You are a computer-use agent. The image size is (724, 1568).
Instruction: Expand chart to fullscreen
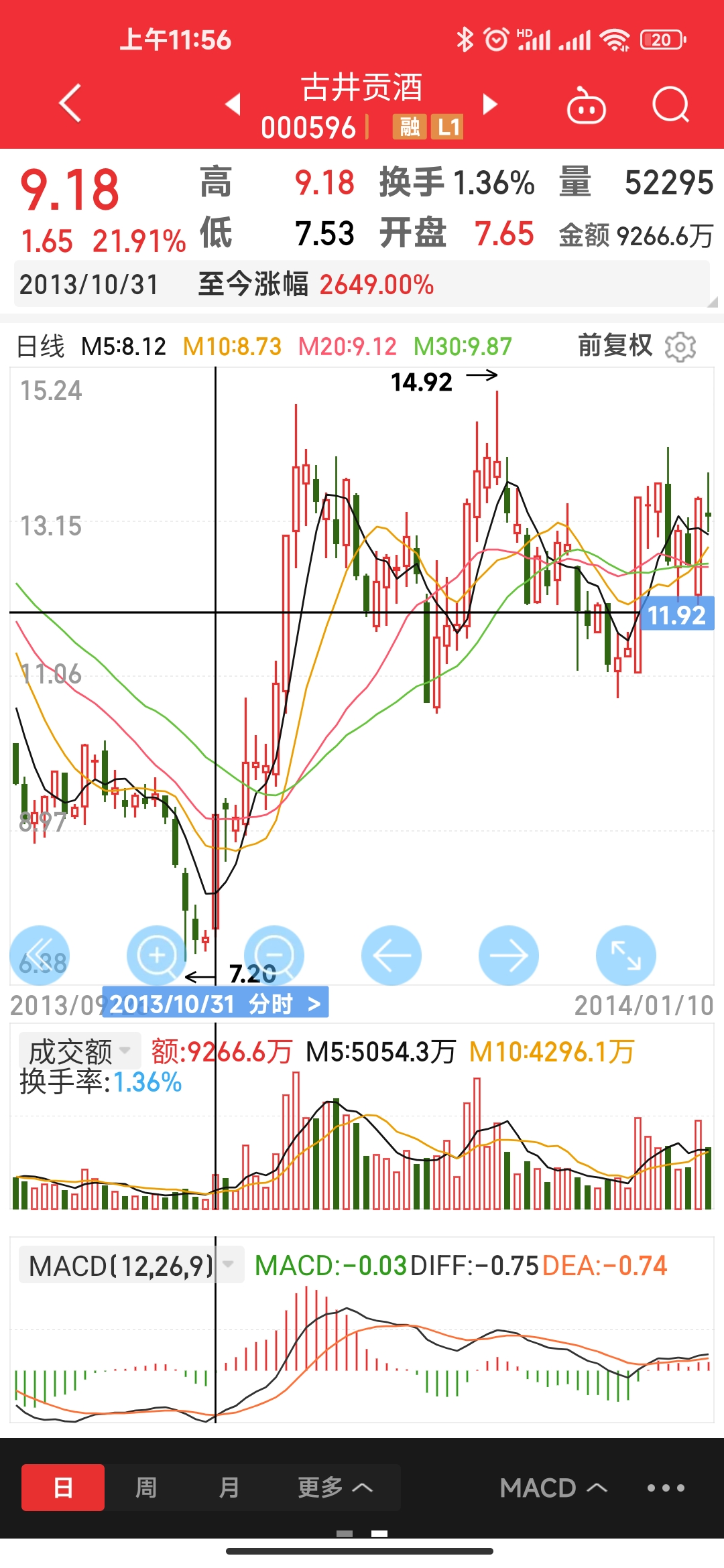(625, 955)
